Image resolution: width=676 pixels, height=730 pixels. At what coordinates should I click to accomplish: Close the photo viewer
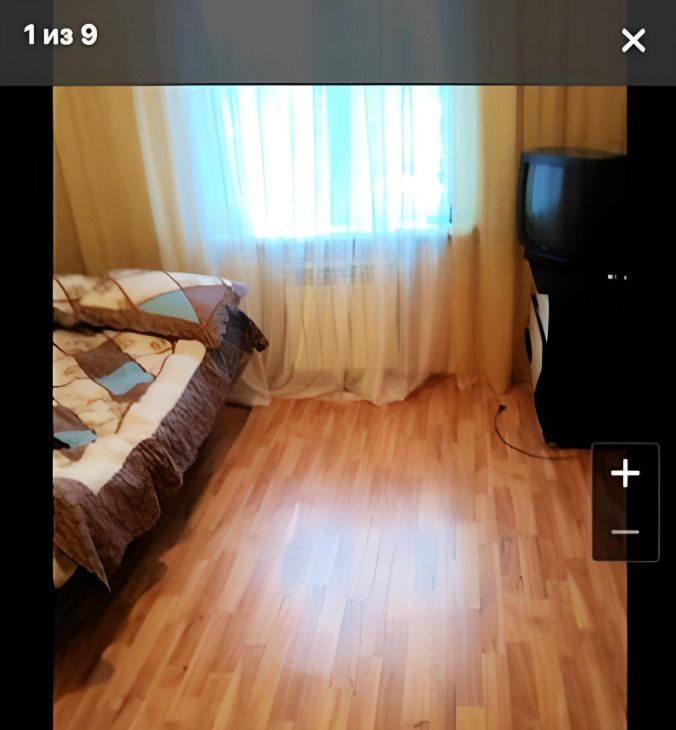pos(633,40)
